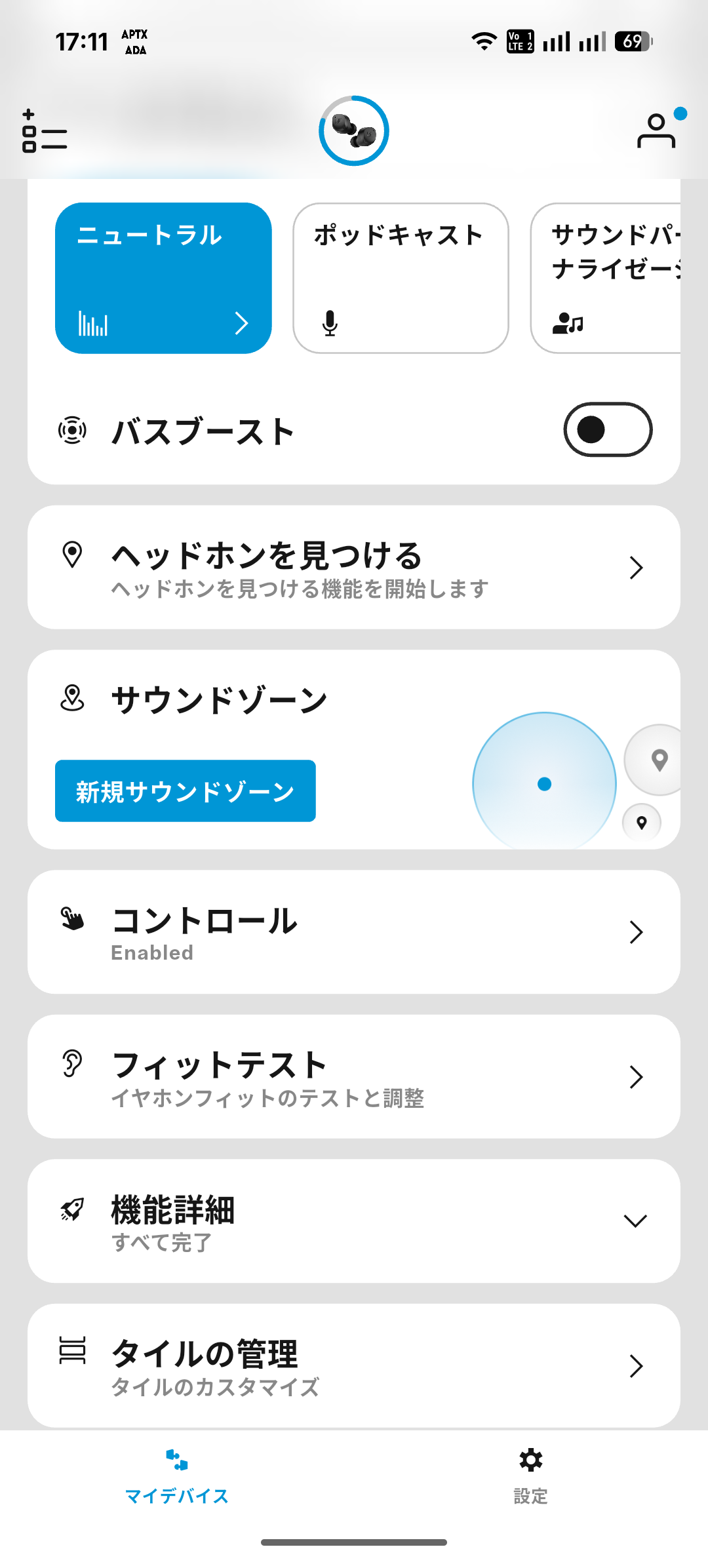Turn on バスブースト switch
Screen dimensions: 708x1568
tap(607, 429)
